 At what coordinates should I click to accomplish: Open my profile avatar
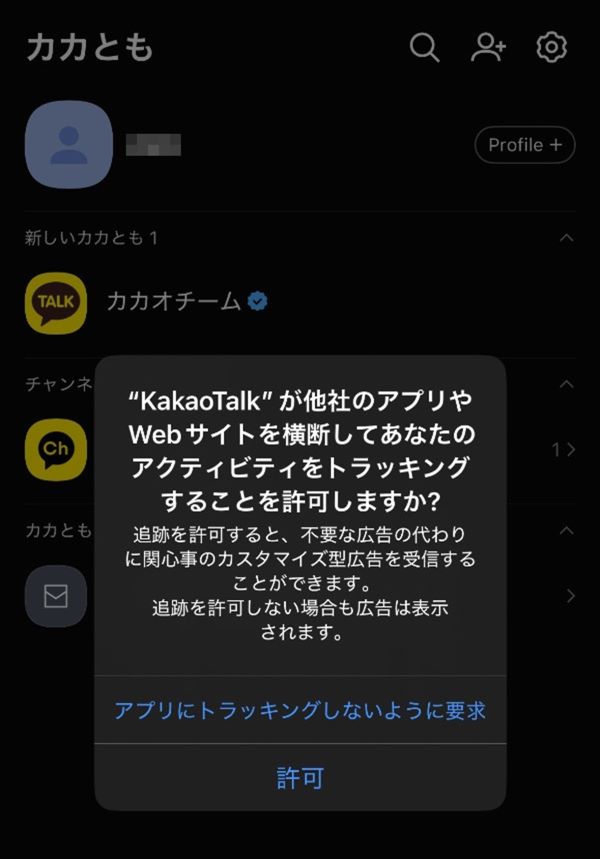[x=68, y=145]
